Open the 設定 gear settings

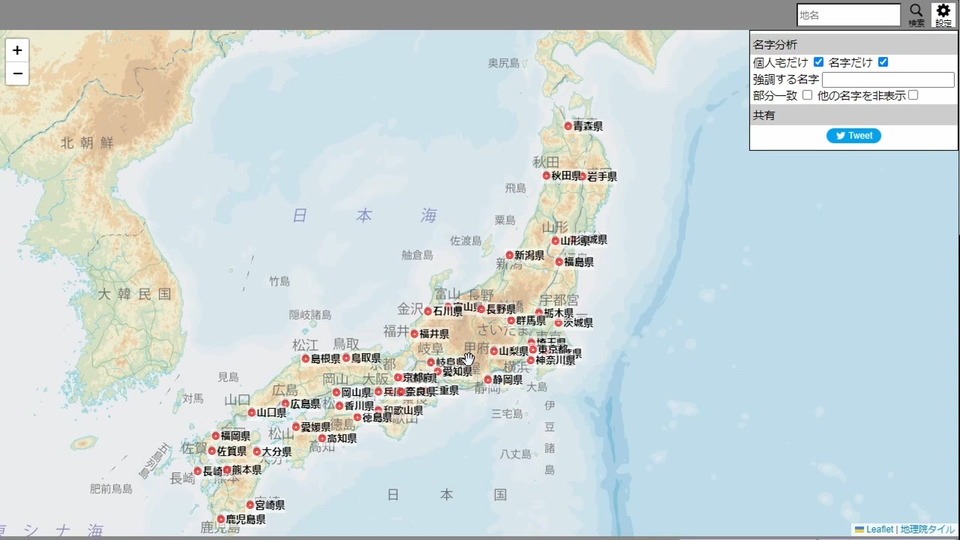point(943,12)
